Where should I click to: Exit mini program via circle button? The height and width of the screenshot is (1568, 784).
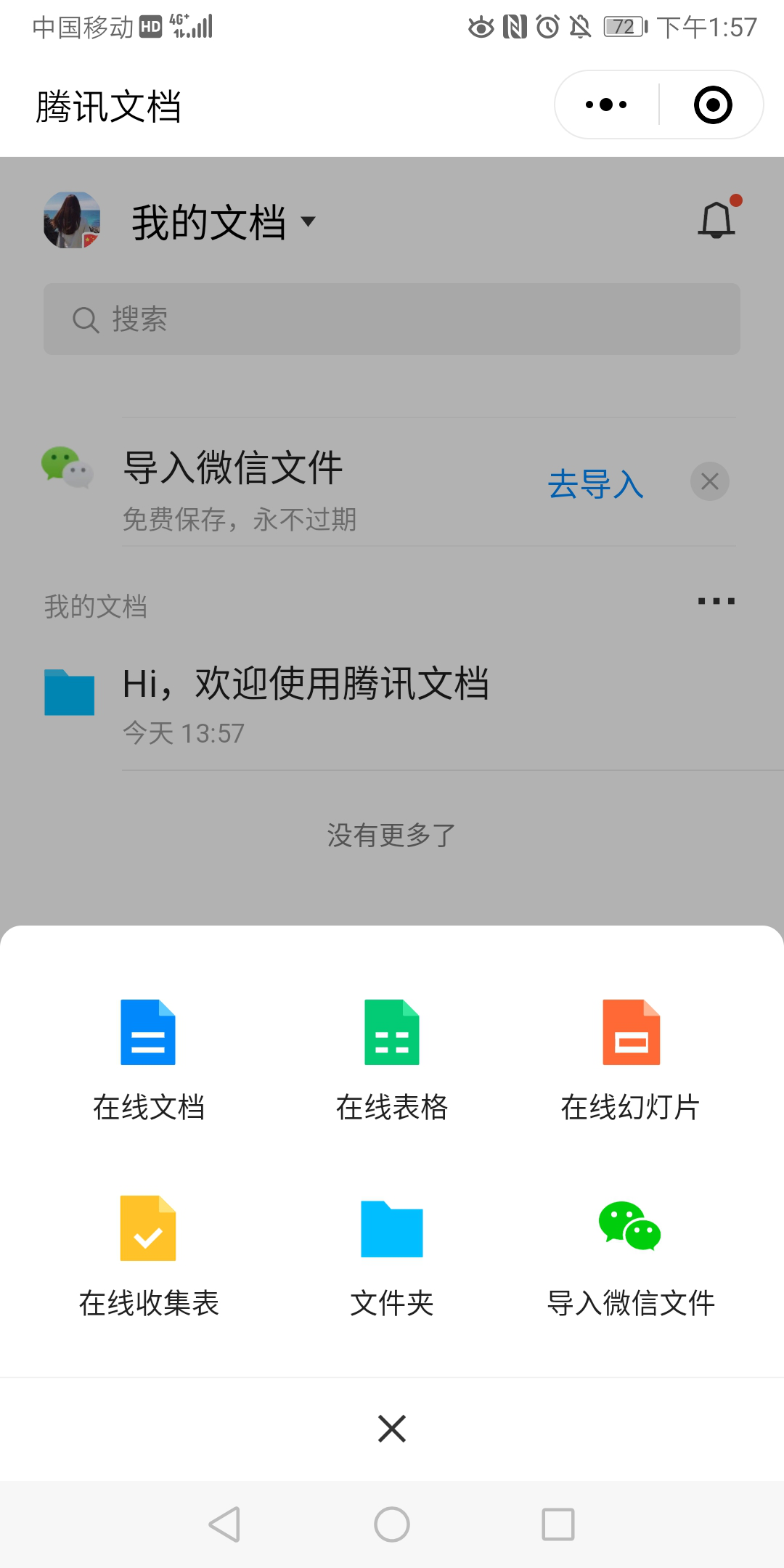point(712,105)
